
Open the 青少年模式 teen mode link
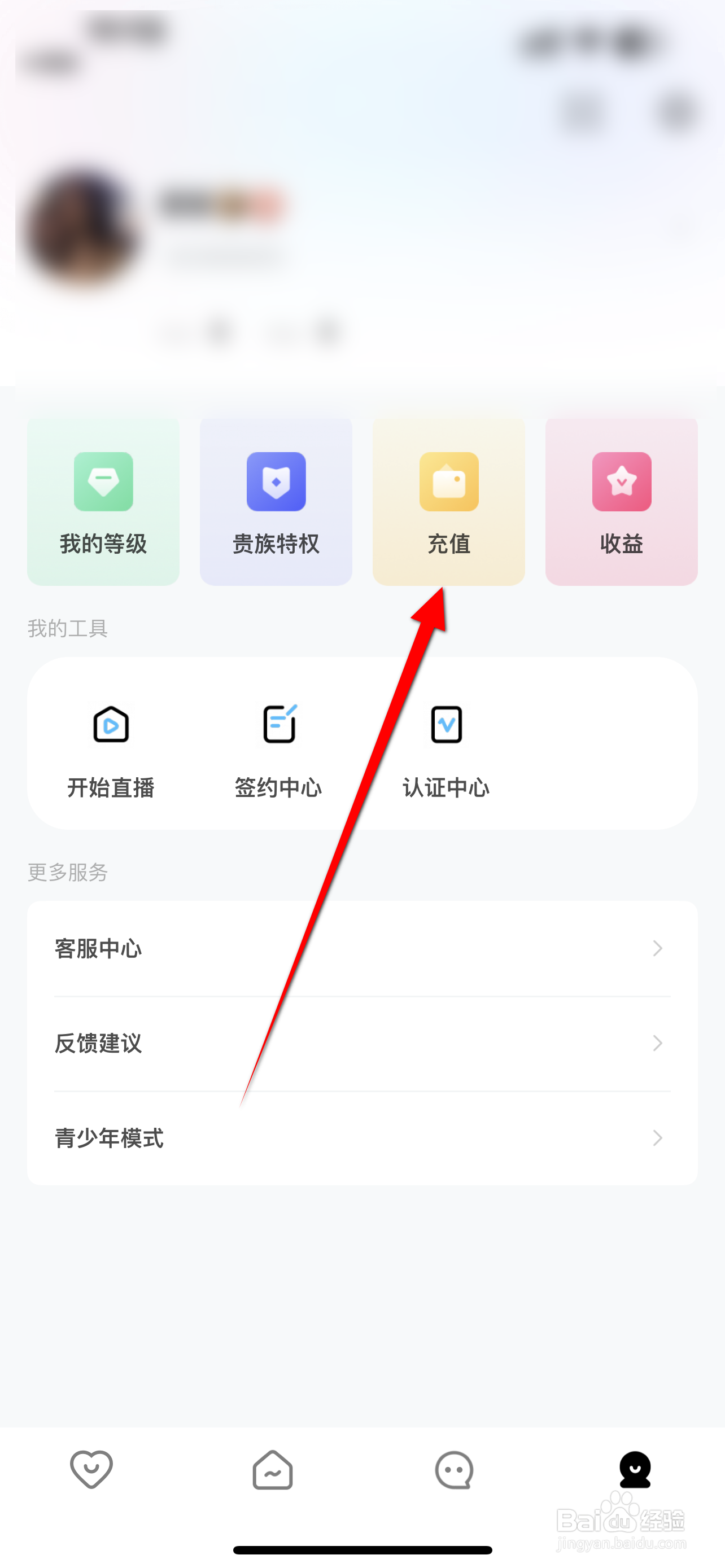coord(108,1138)
